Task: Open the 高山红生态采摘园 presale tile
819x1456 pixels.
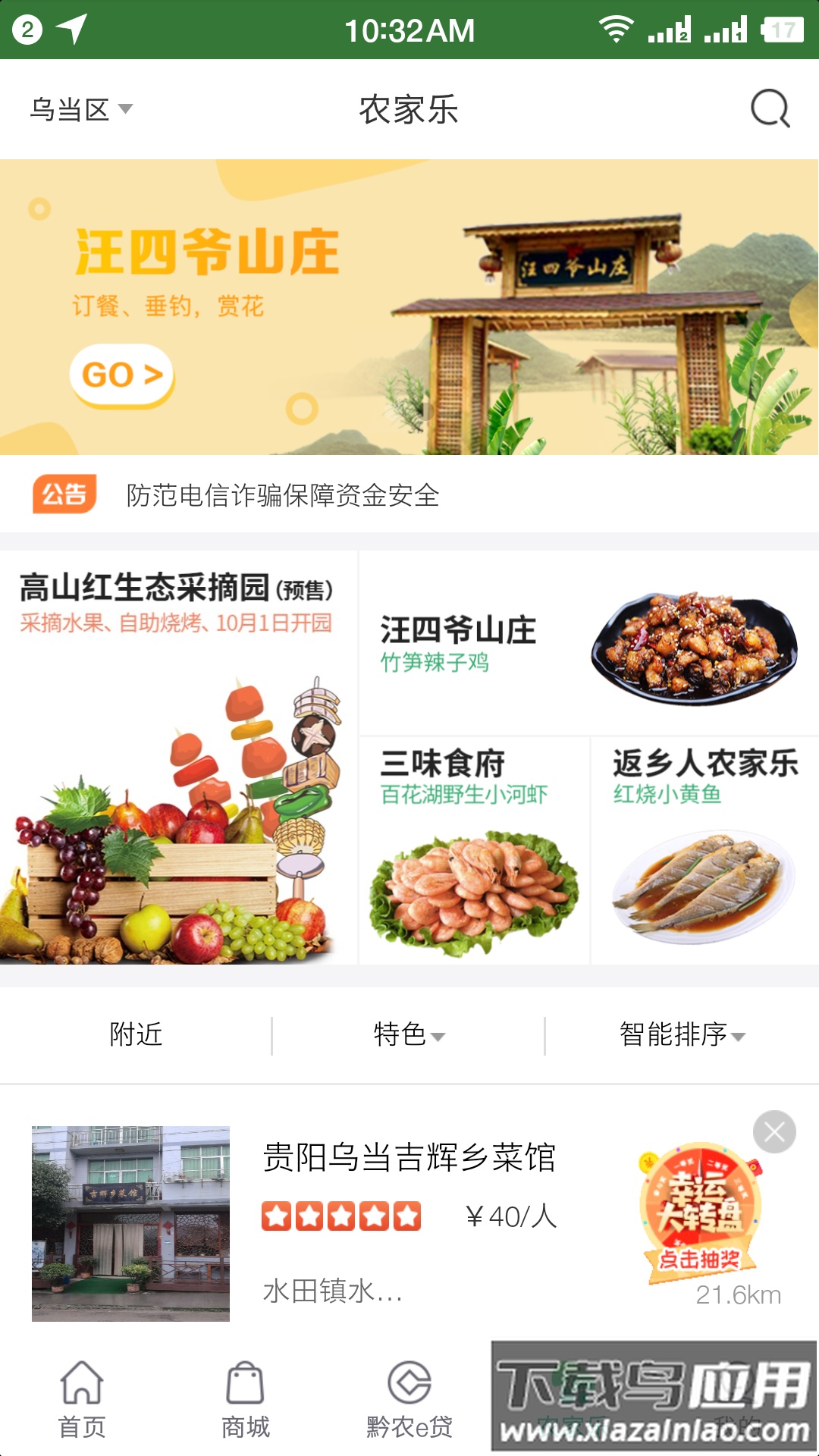Action: [178, 758]
